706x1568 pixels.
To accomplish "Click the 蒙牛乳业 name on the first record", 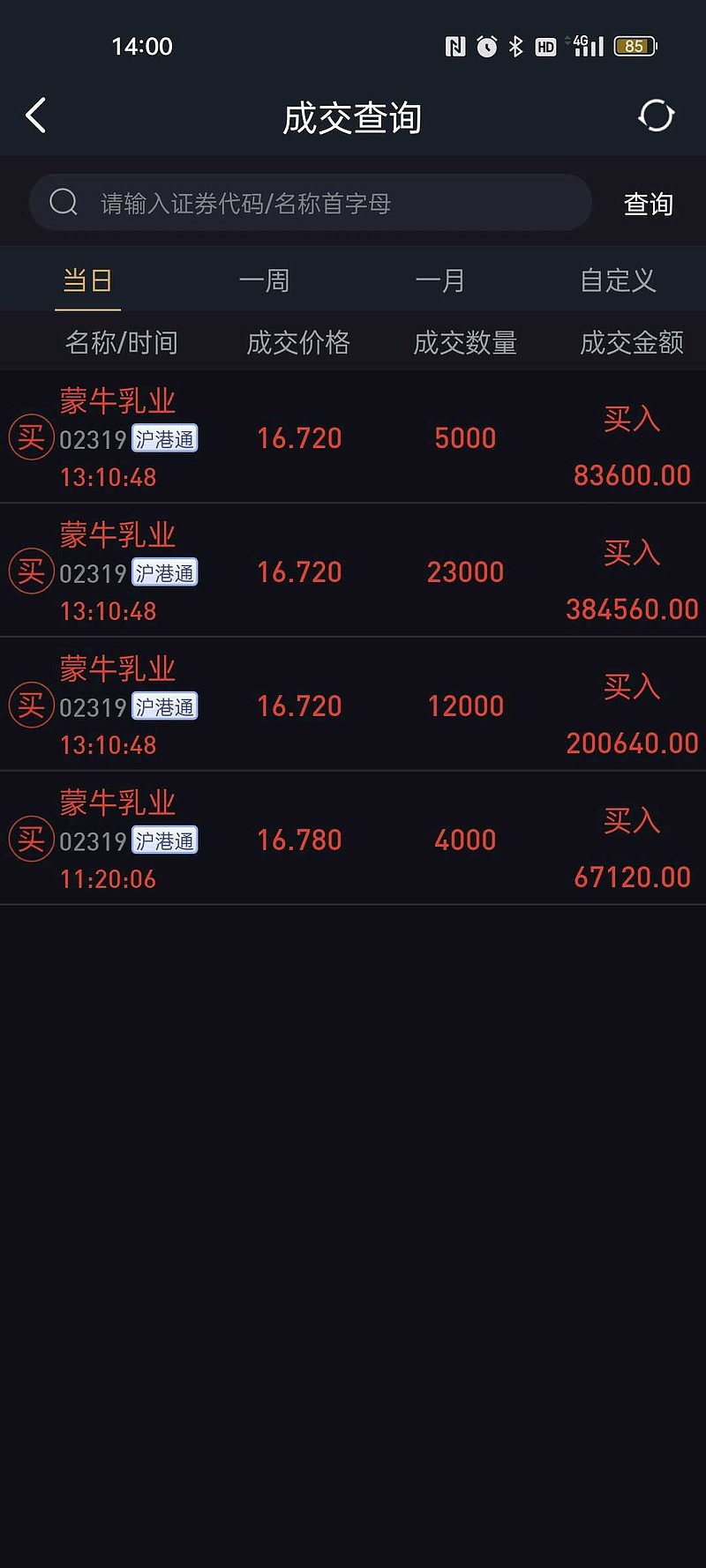I will tap(116, 400).
